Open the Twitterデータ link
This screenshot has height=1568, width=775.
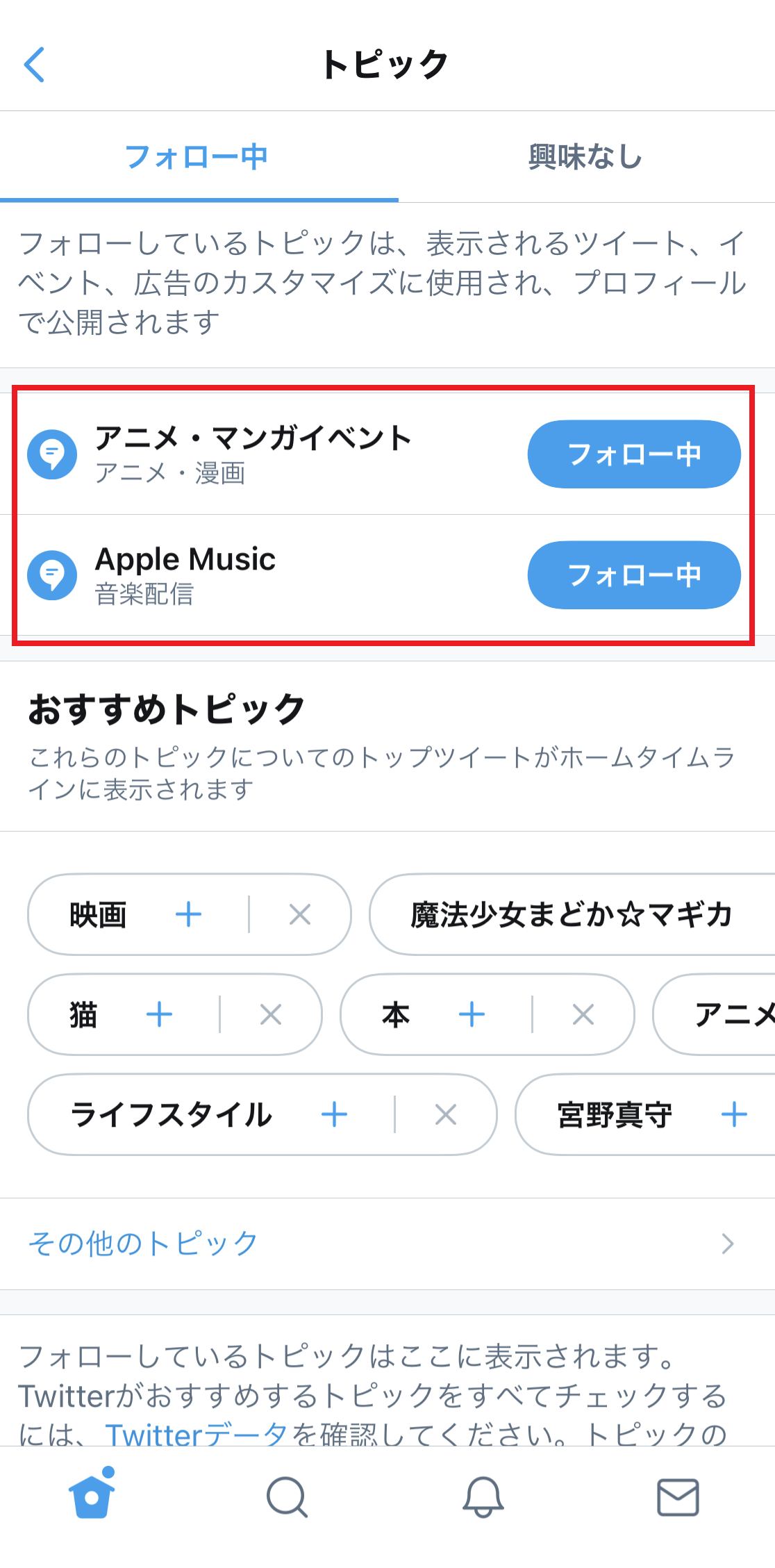click(197, 1434)
